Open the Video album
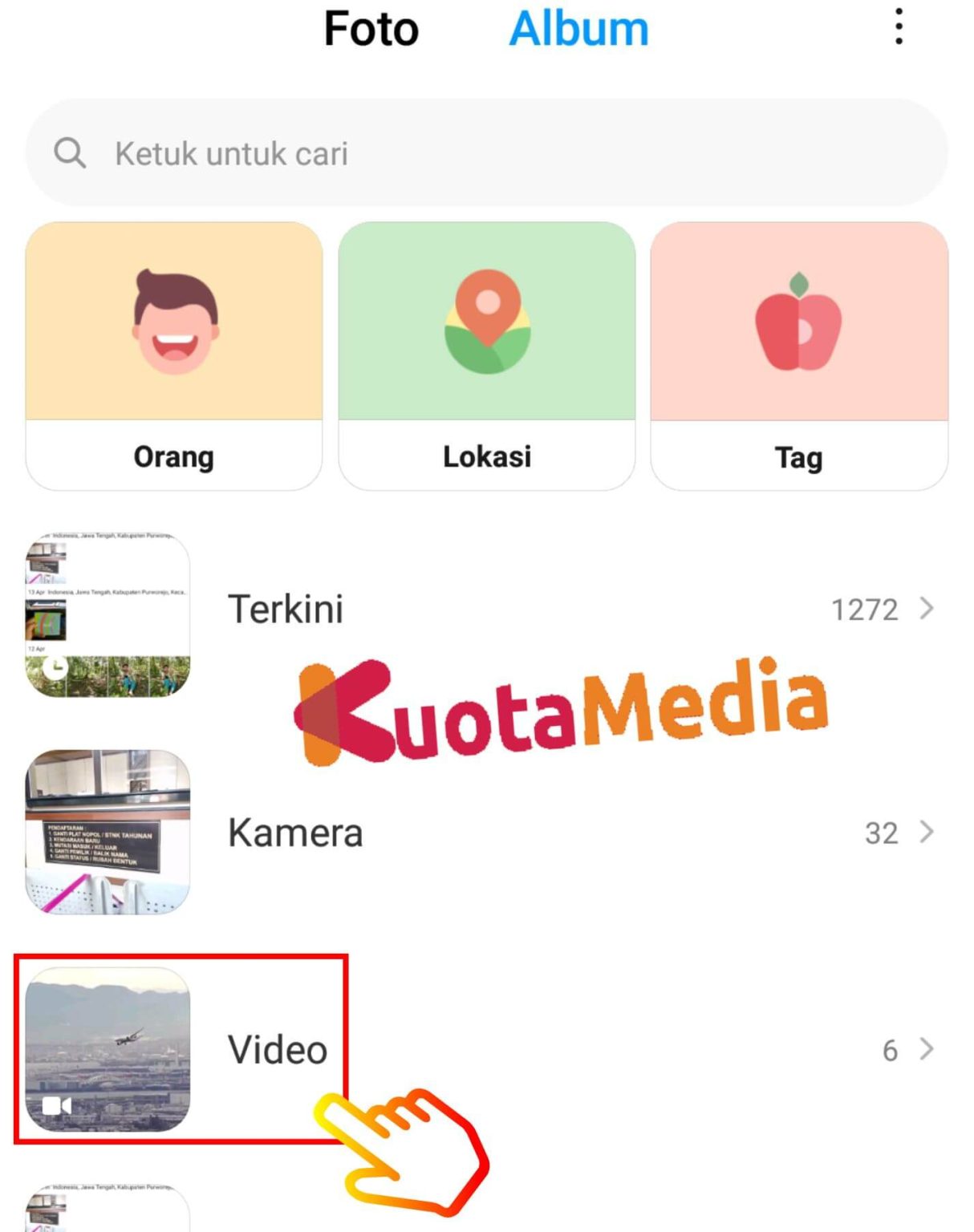 pyautogui.click(x=481, y=1049)
